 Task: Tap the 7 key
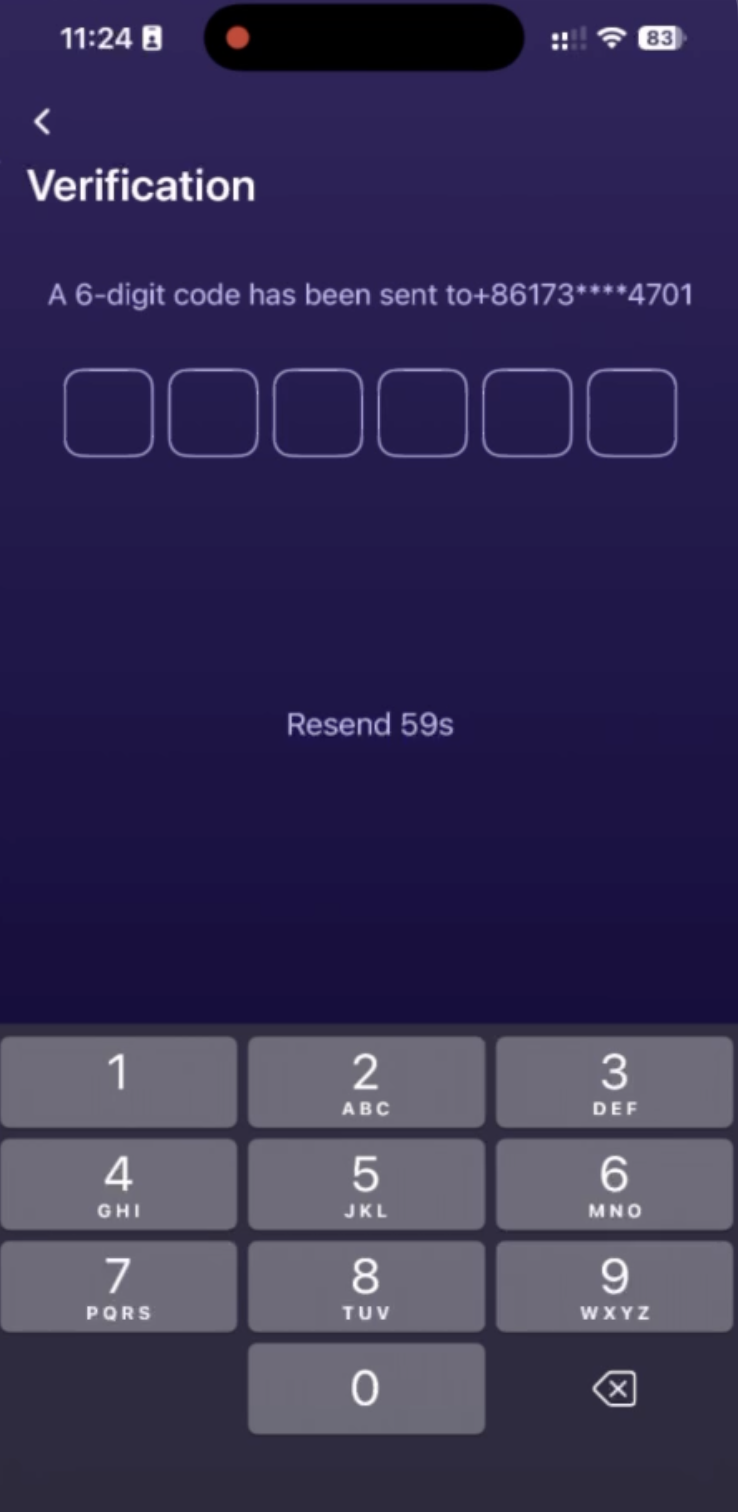click(x=118, y=1286)
